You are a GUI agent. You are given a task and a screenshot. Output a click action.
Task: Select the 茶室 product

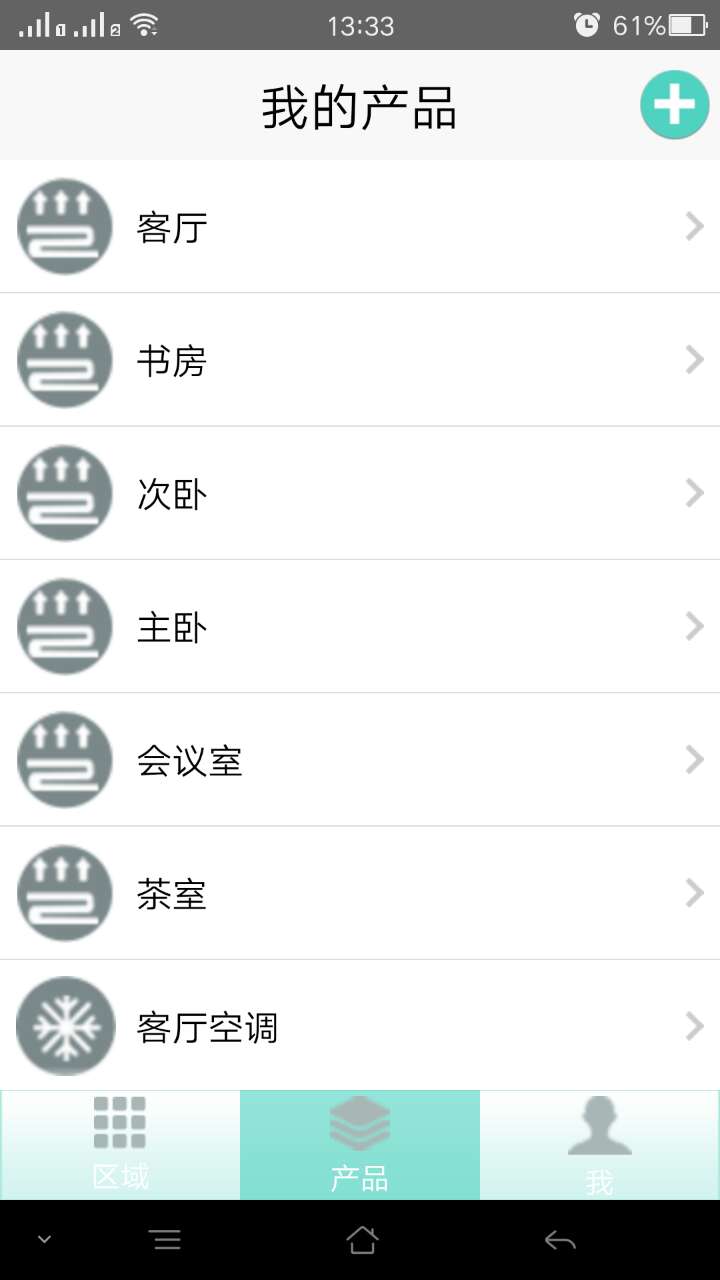click(x=360, y=893)
